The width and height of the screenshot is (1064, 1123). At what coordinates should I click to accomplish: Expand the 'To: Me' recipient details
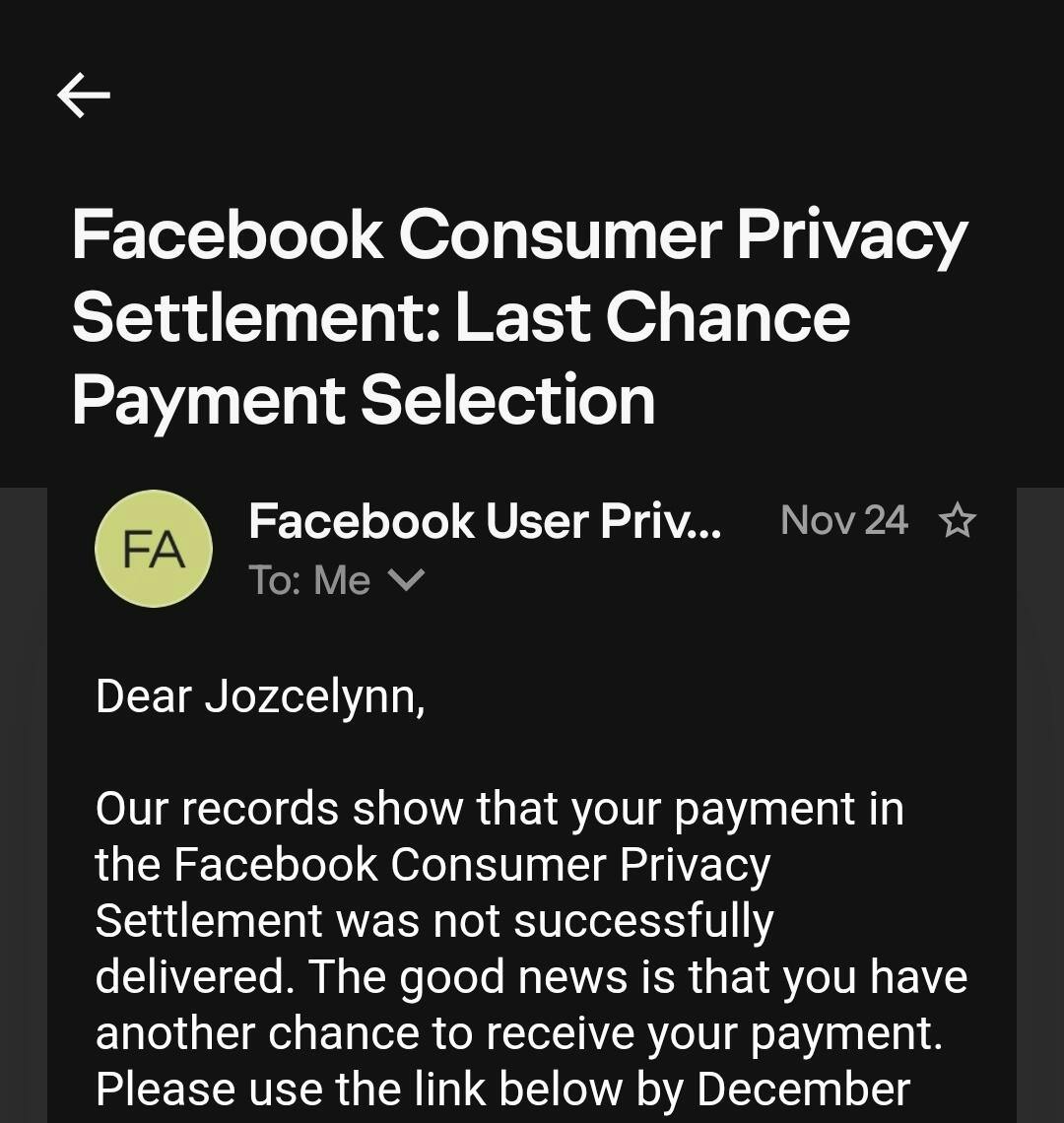pos(405,580)
